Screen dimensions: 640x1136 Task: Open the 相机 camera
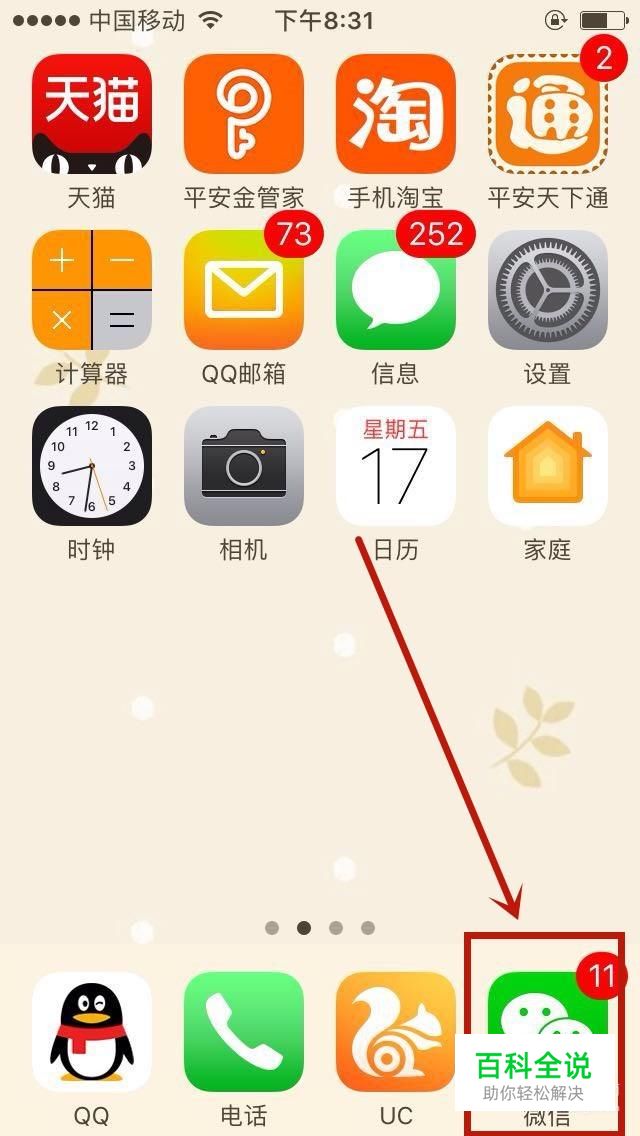[x=244, y=466]
